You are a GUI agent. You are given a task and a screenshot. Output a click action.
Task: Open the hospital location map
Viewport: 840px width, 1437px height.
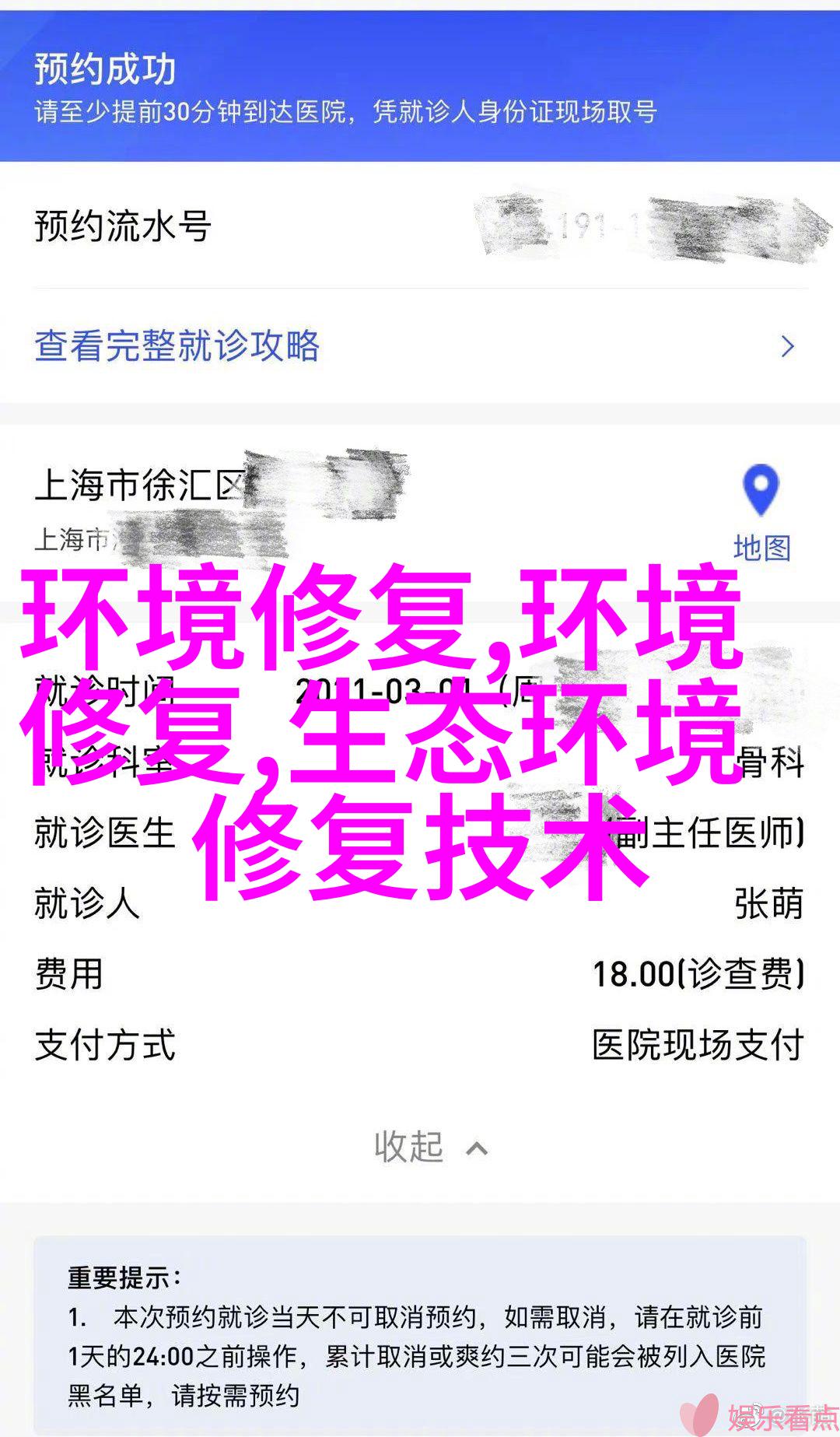(x=761, y=513)
